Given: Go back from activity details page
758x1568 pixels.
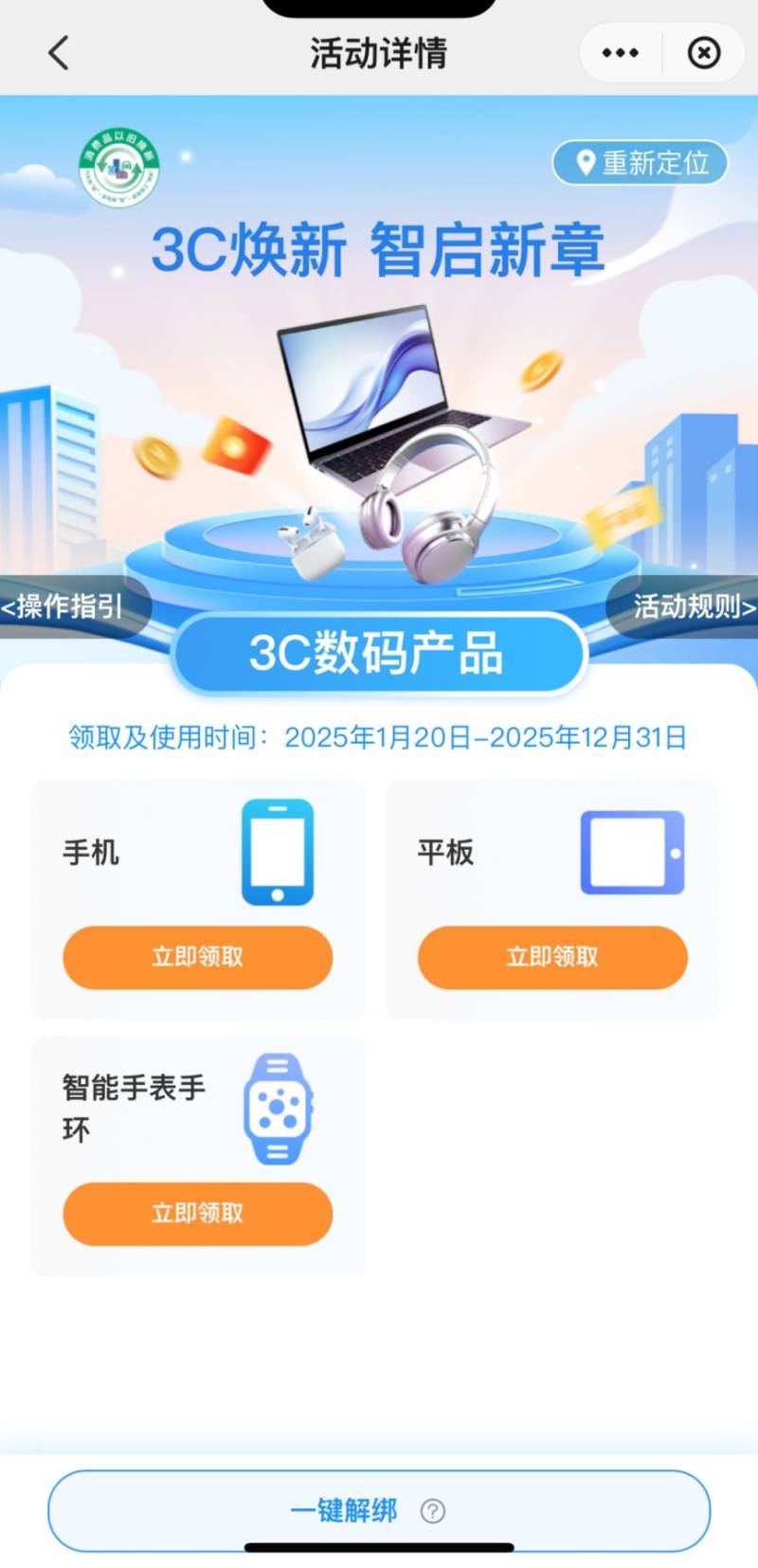Looking at the screenshot, I should pyautogui.click(x=59, y=53).
